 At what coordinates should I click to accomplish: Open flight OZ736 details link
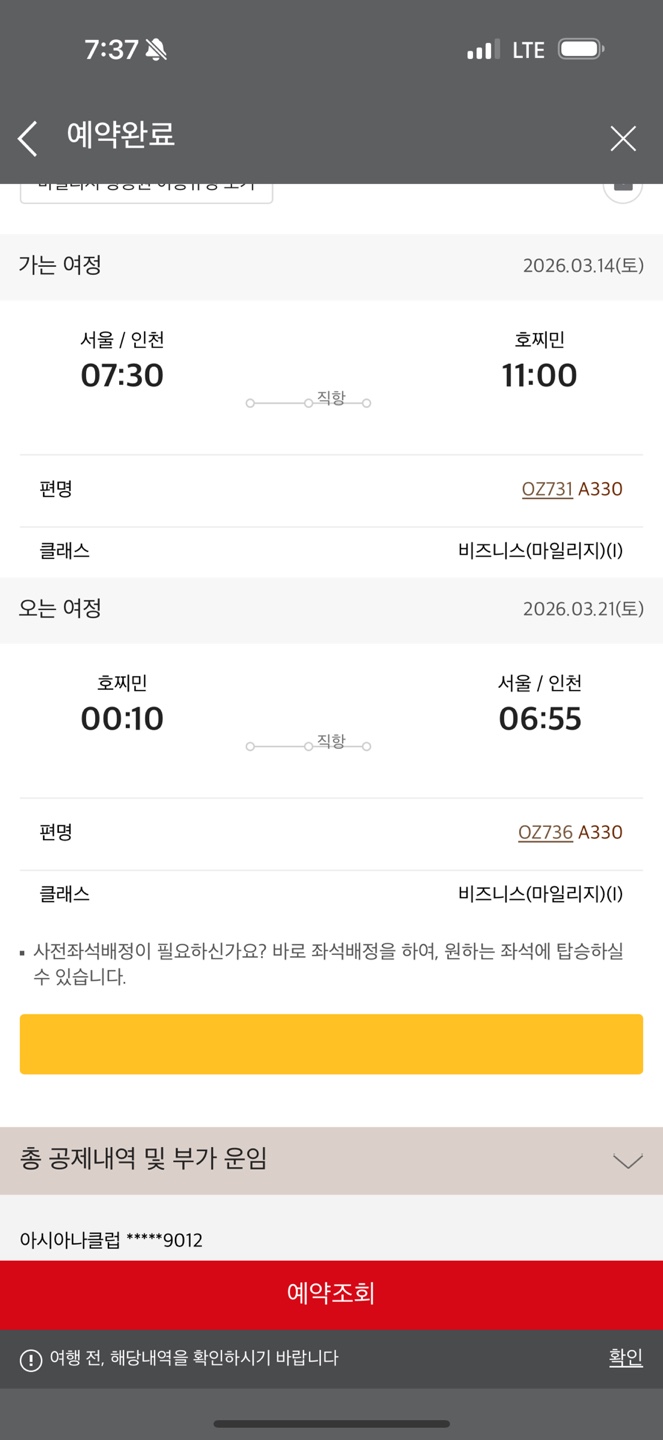pos(545,832)
